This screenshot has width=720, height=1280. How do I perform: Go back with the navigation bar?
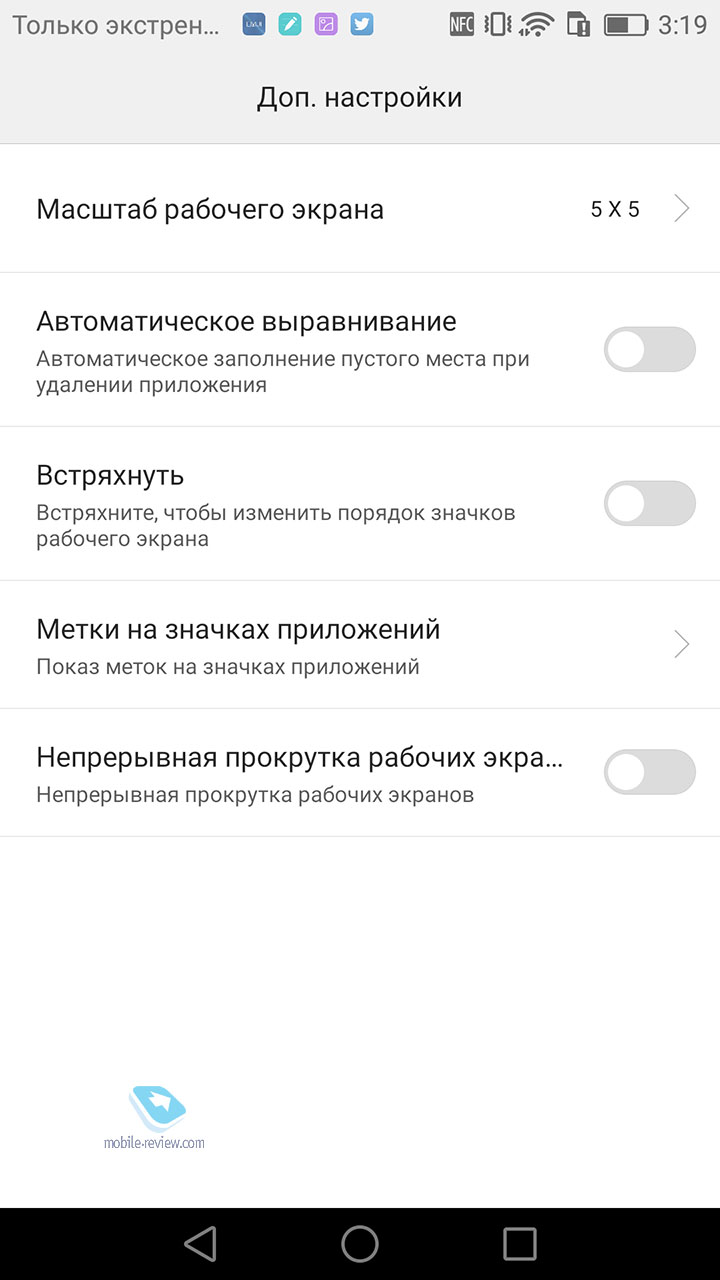coord(200,1244)
